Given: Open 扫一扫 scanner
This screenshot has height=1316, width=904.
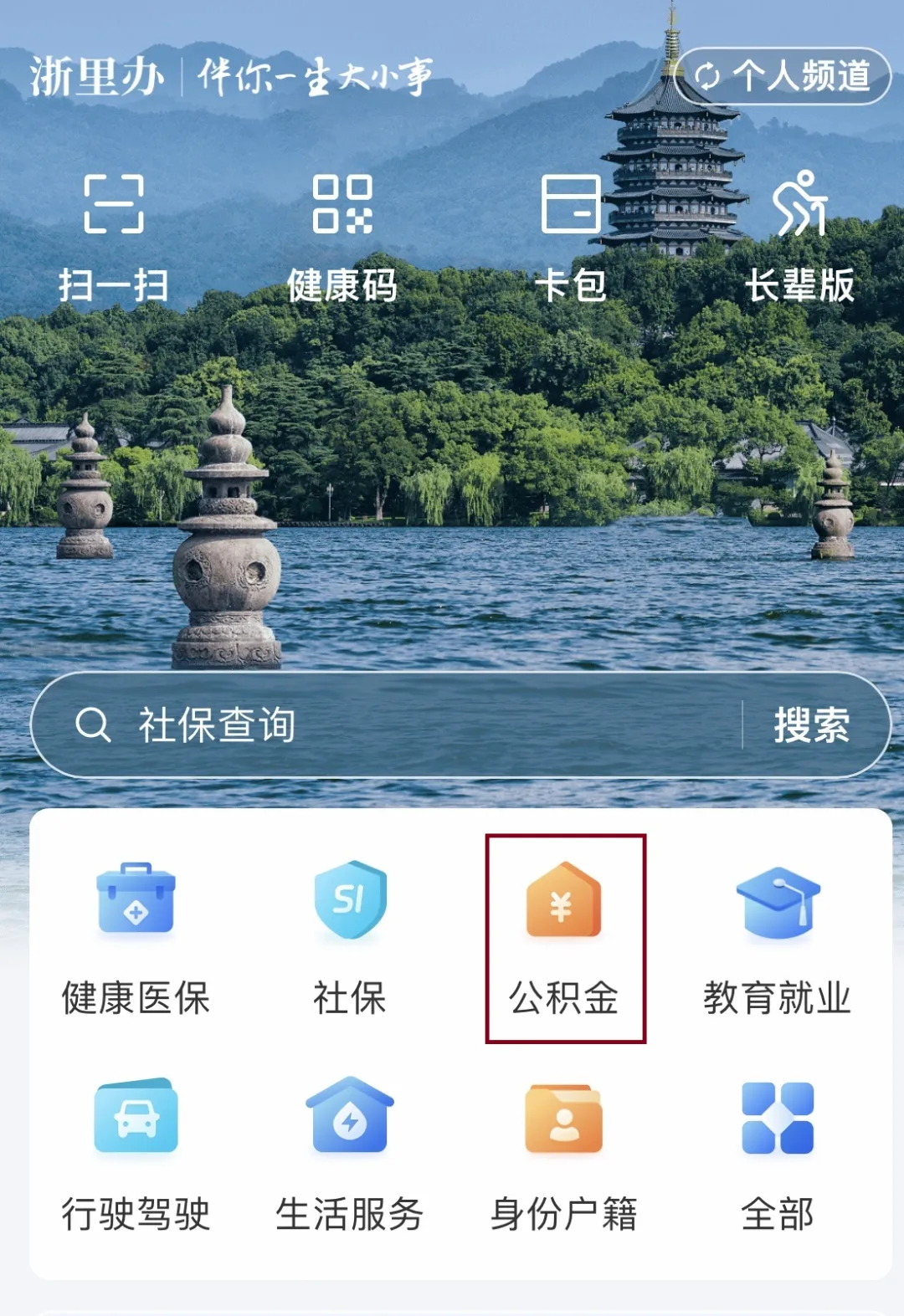Looking at the screenshot, I should click(114, 238).
